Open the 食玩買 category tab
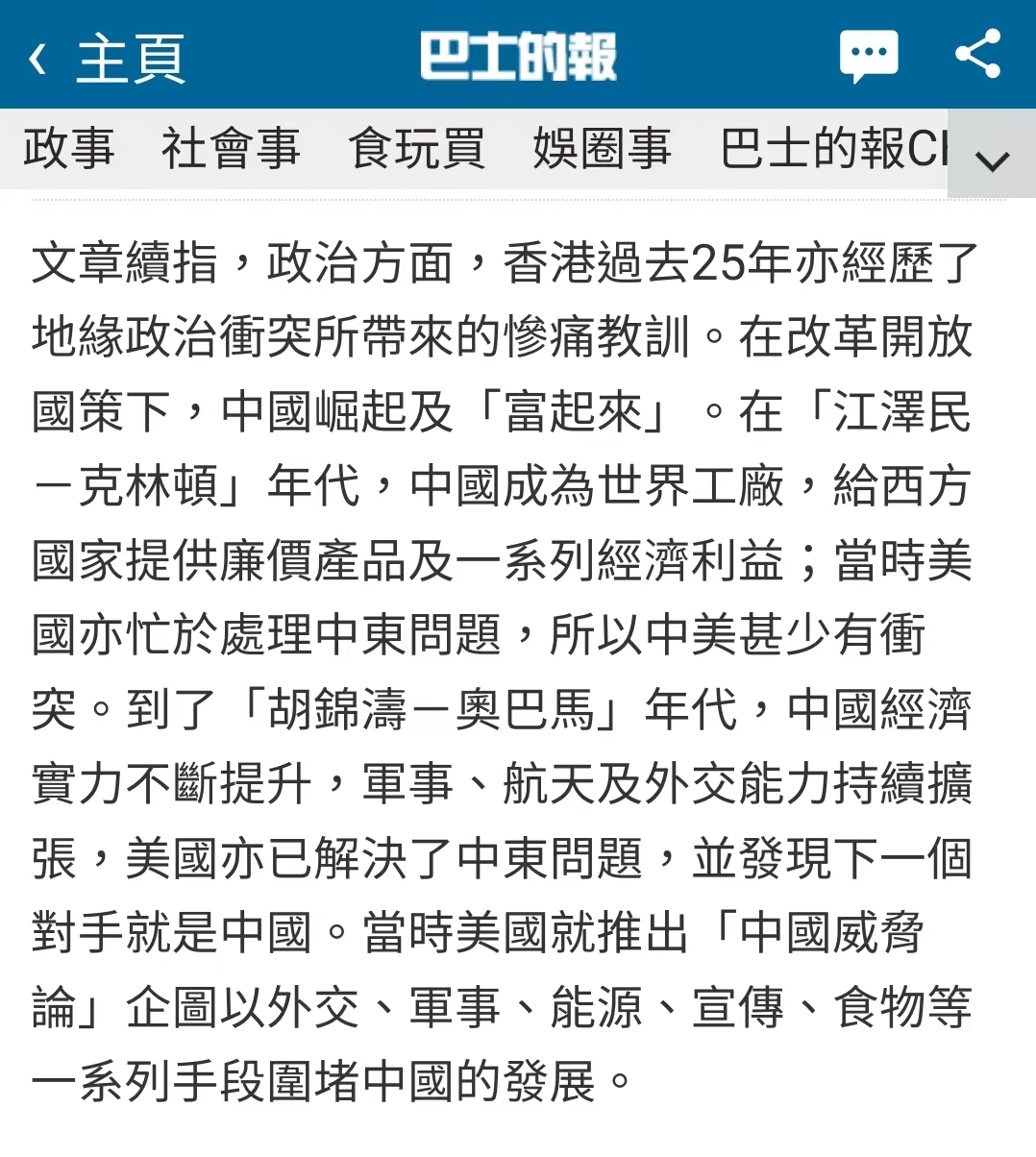The width and height of the screenshot is (1036, 1157). pos(416,149)
